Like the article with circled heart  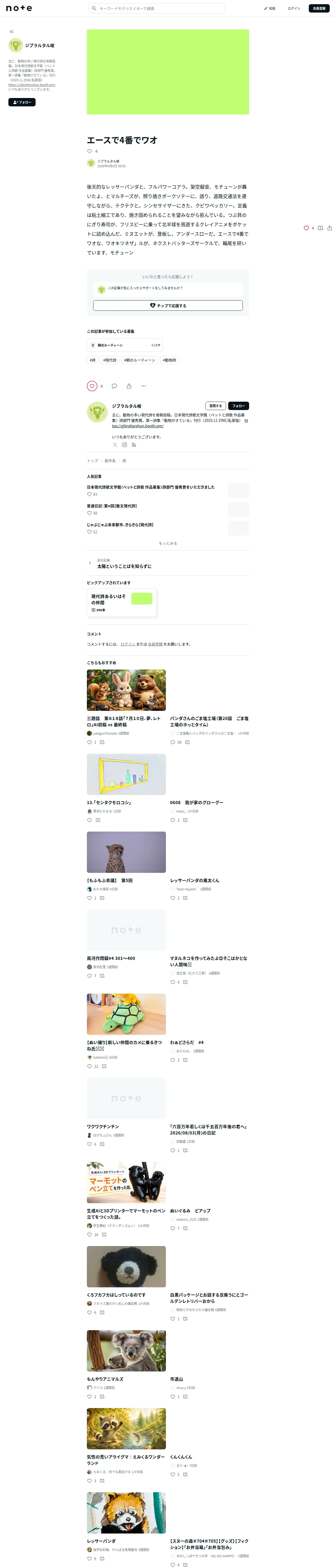click(x=92, y=386)
